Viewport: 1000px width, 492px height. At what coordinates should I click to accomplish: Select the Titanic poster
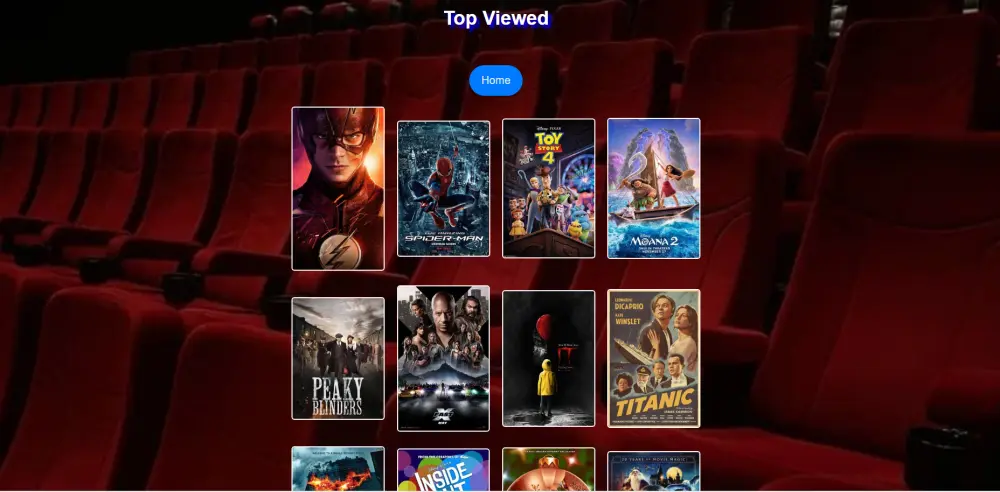[x=653, y=358]
